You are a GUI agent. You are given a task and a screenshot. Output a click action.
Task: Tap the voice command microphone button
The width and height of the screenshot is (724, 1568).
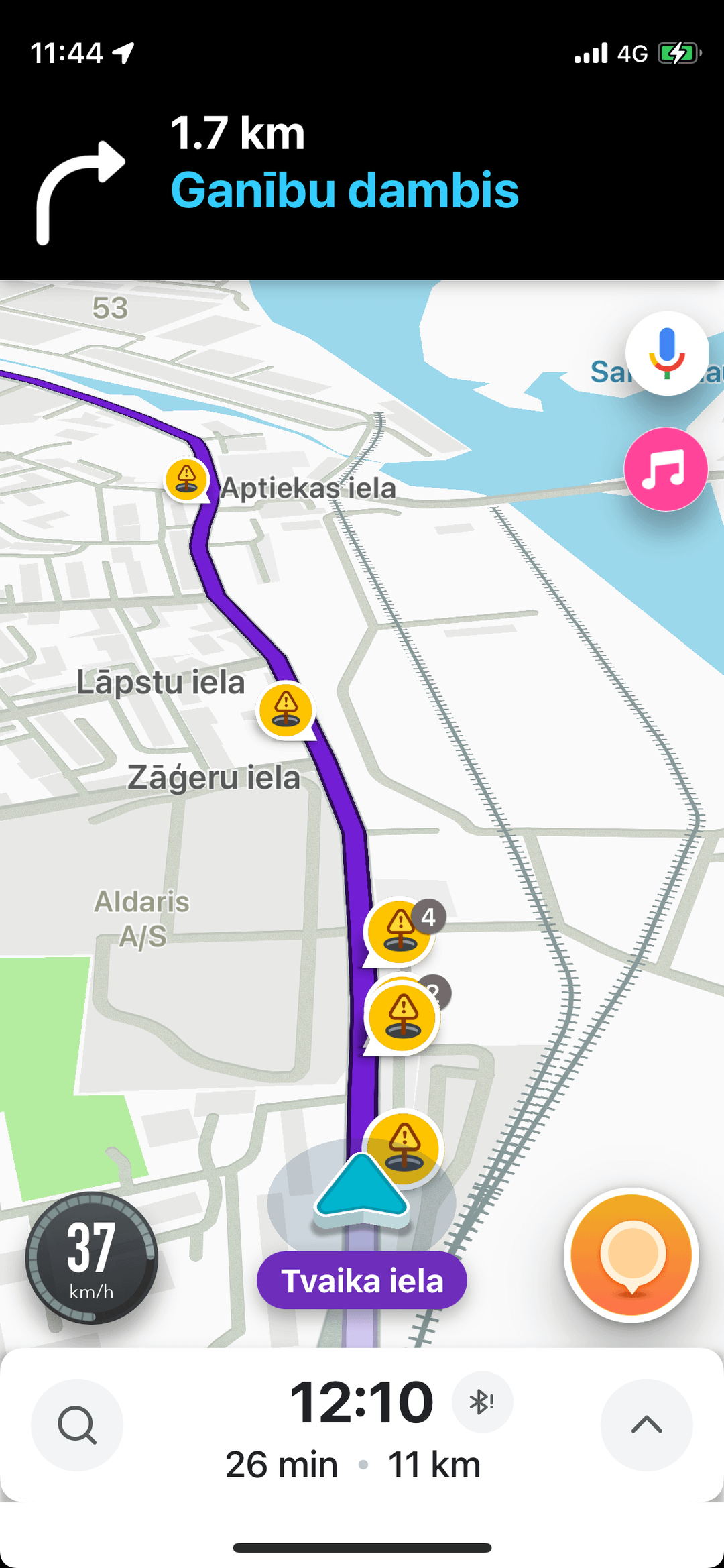click(x=666, y=353)
